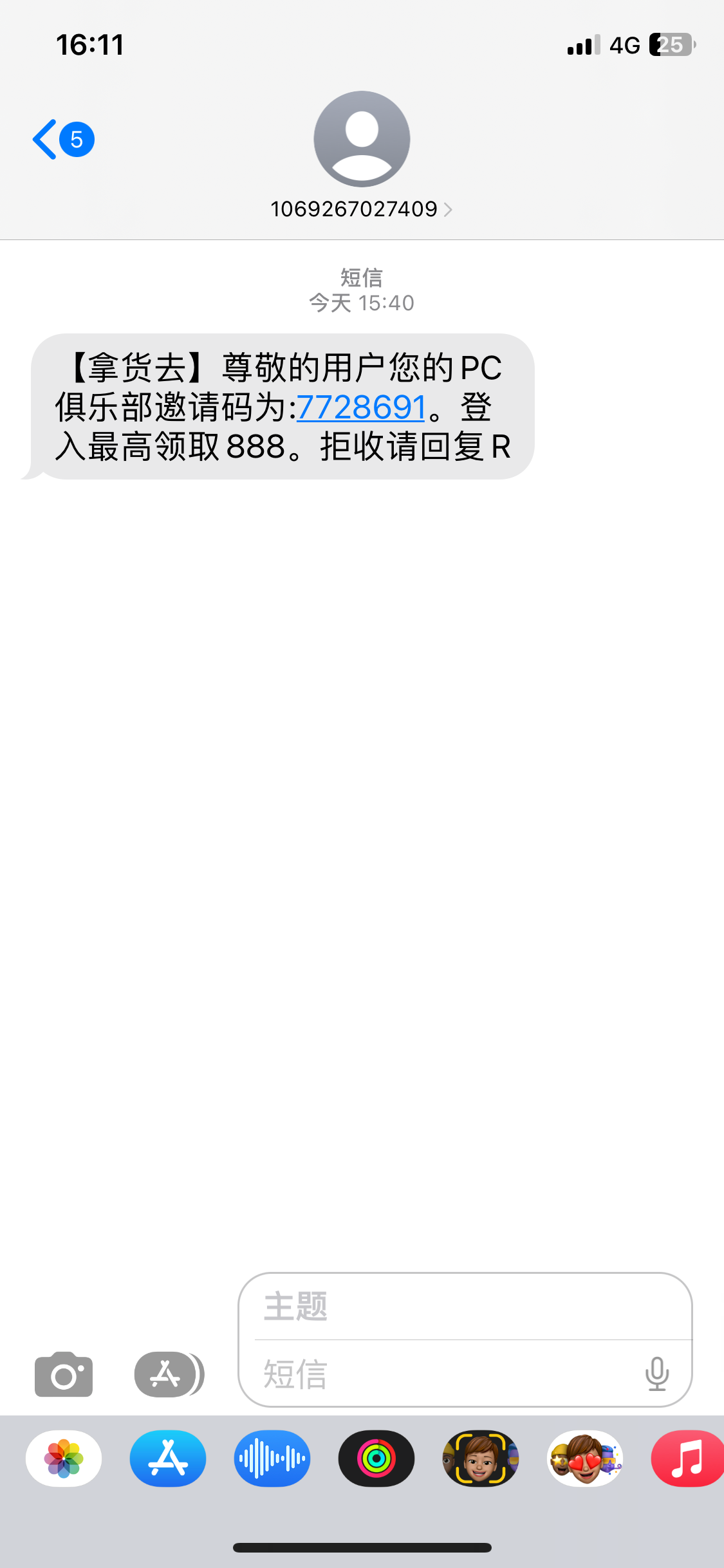Open the Memoji app with yellow frame
Screen dimensions: 724x1568
481,1459
